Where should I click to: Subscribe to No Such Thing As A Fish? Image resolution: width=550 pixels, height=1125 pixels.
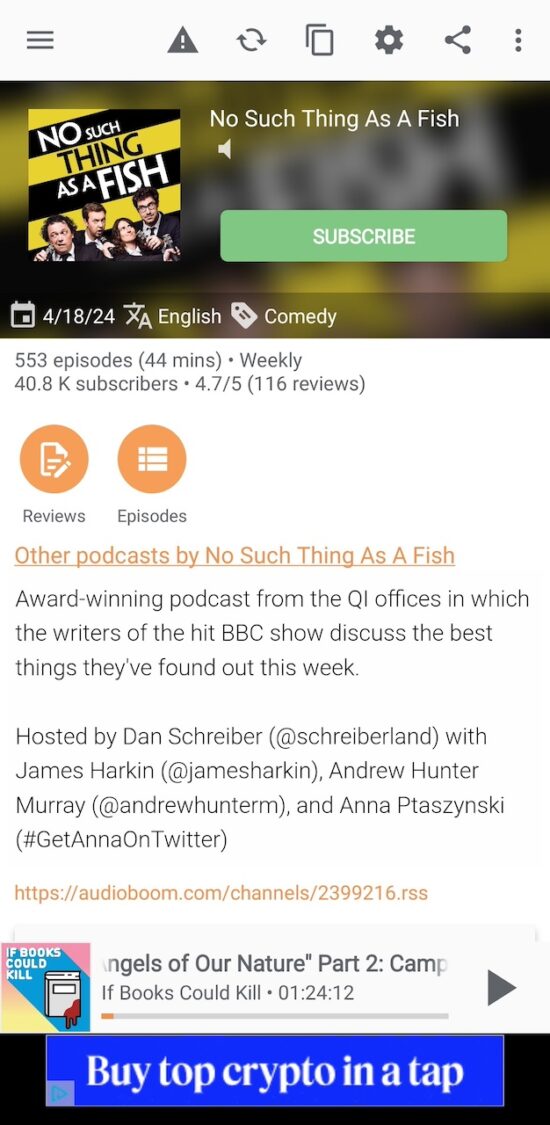coord(364,236)
